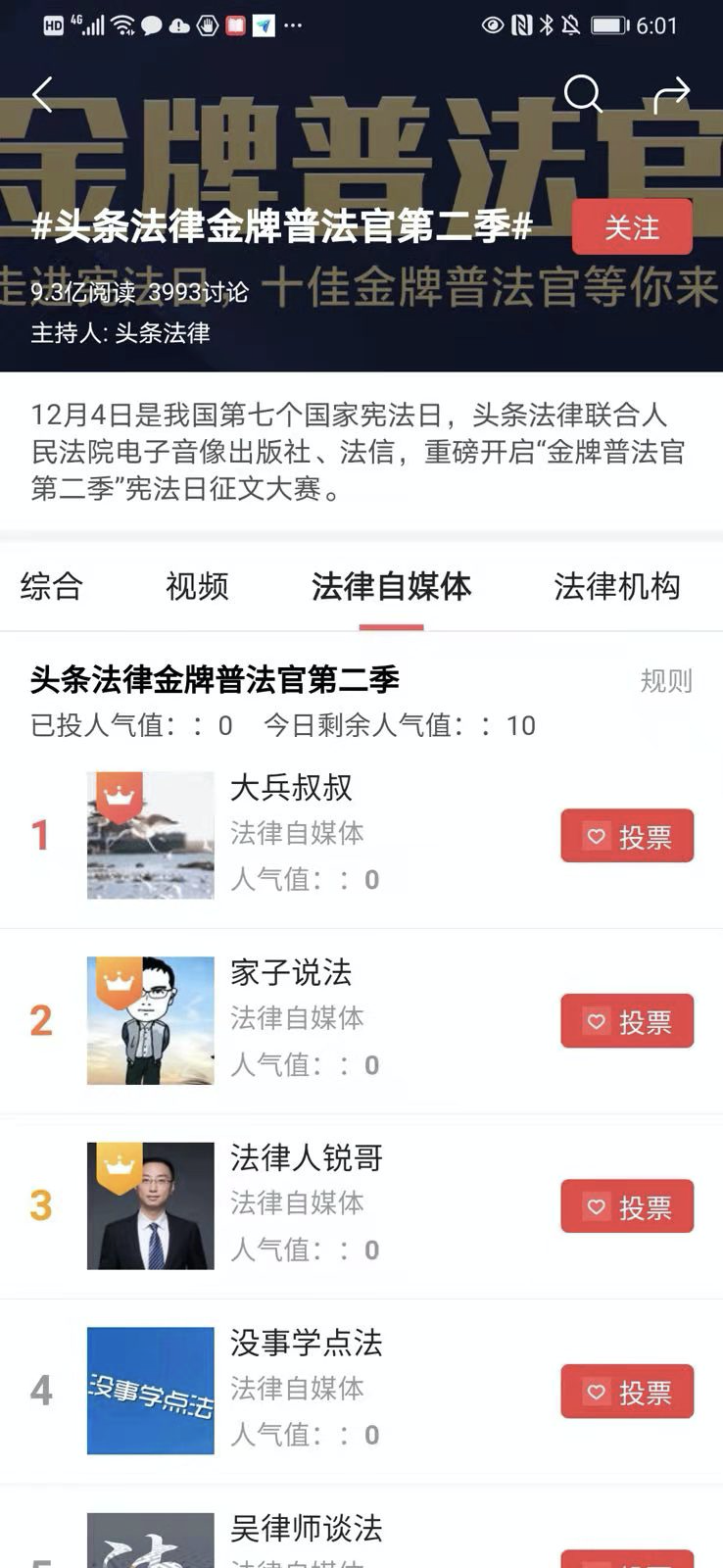The width and height of the screenshot is (723, 1568).
Task: Go back using the top-left arrow
Action: [42, 95]
